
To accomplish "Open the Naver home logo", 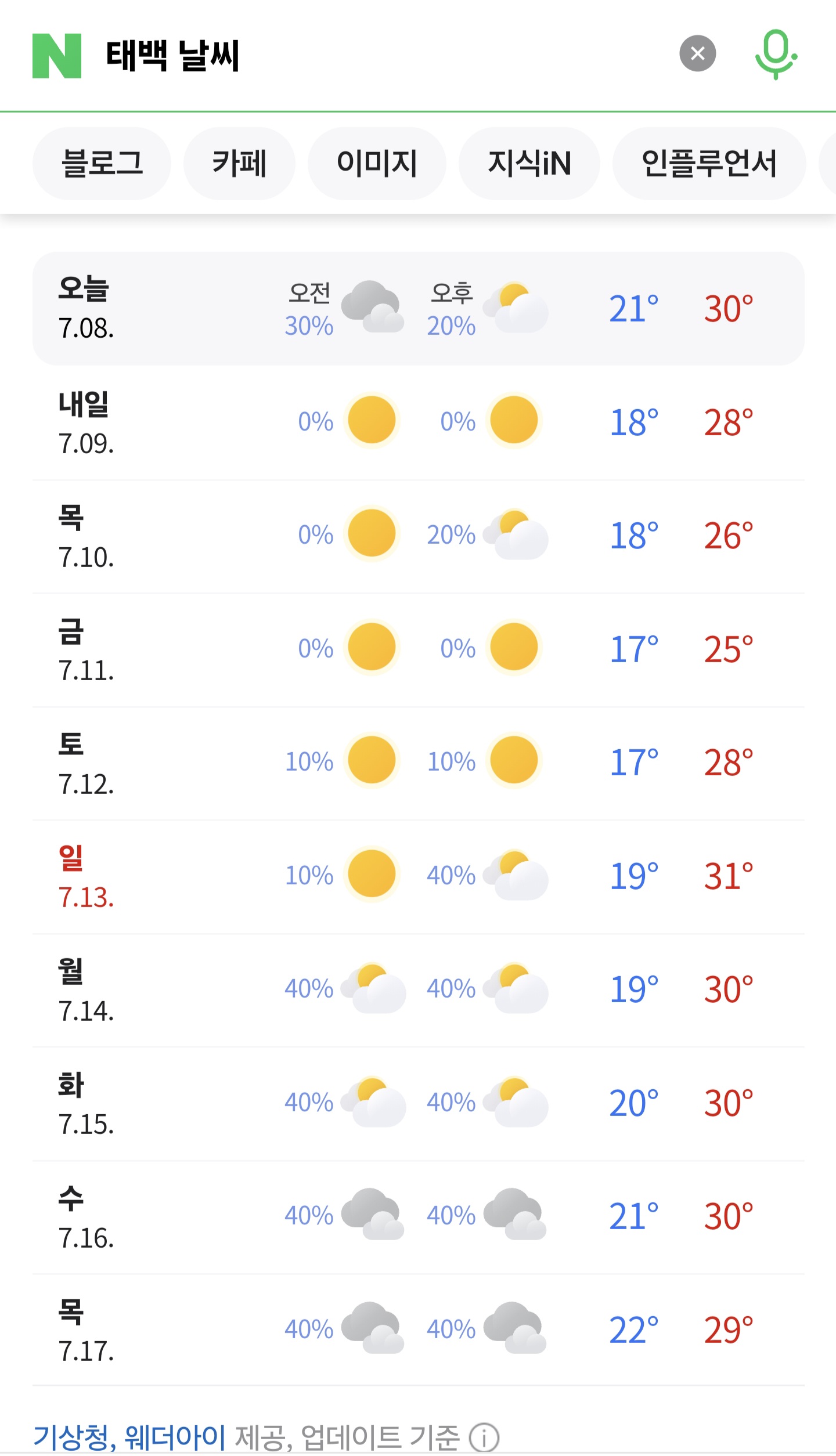I will click(57, 56).
